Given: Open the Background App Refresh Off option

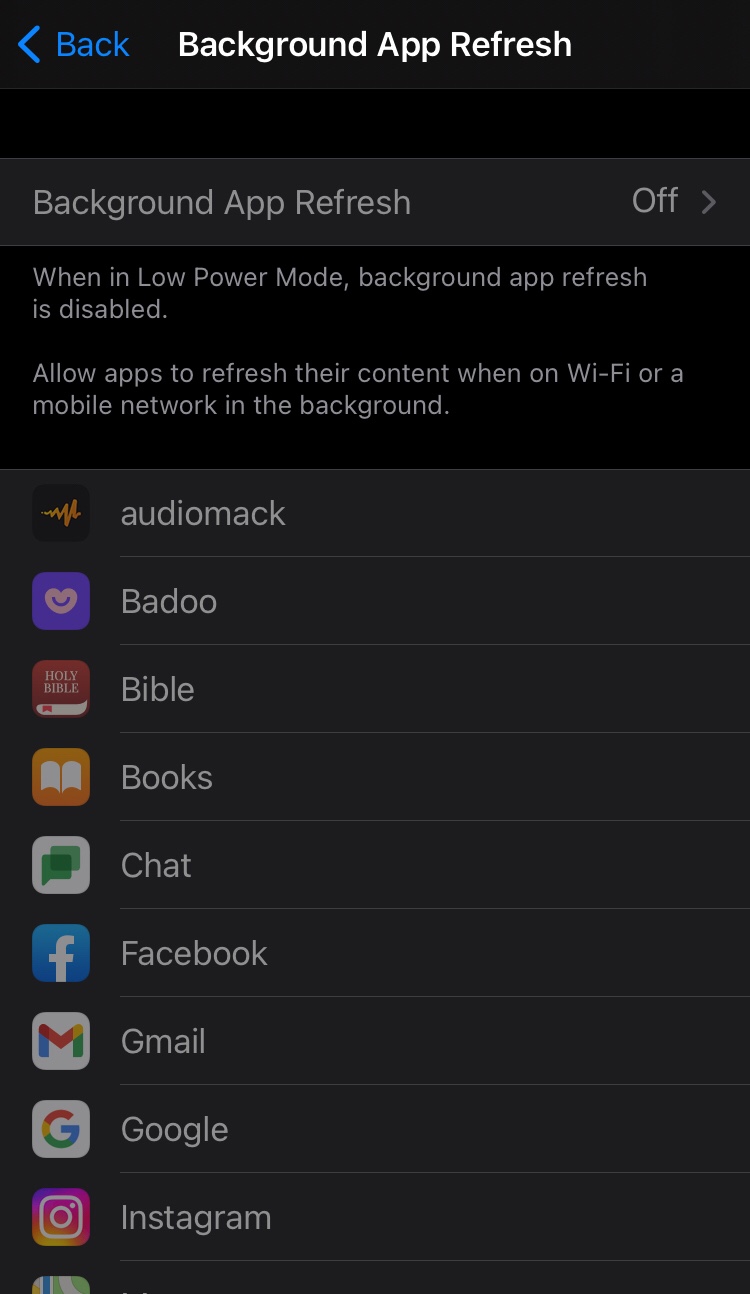Looking at the screenshot, I should [375, 202].
